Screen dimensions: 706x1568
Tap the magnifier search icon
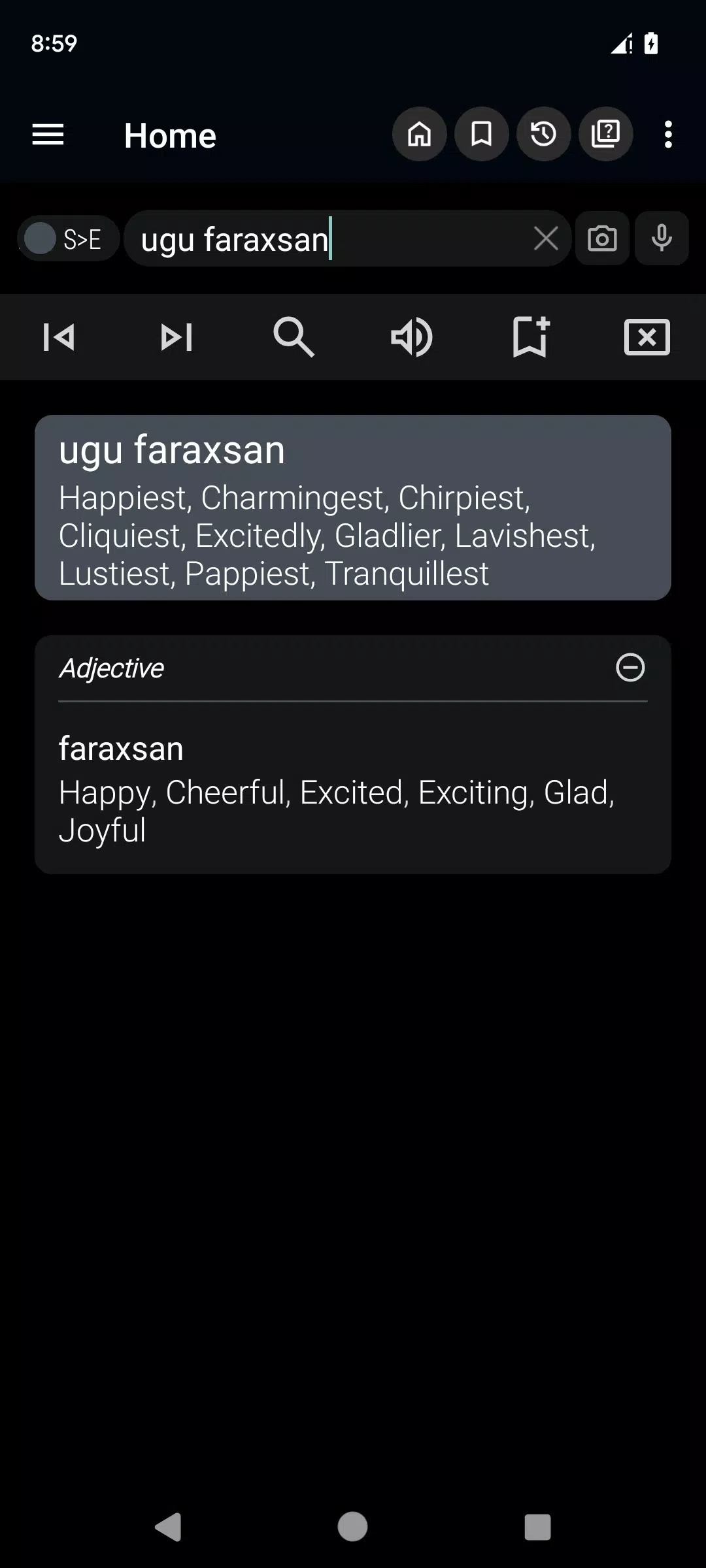(294, 337)
